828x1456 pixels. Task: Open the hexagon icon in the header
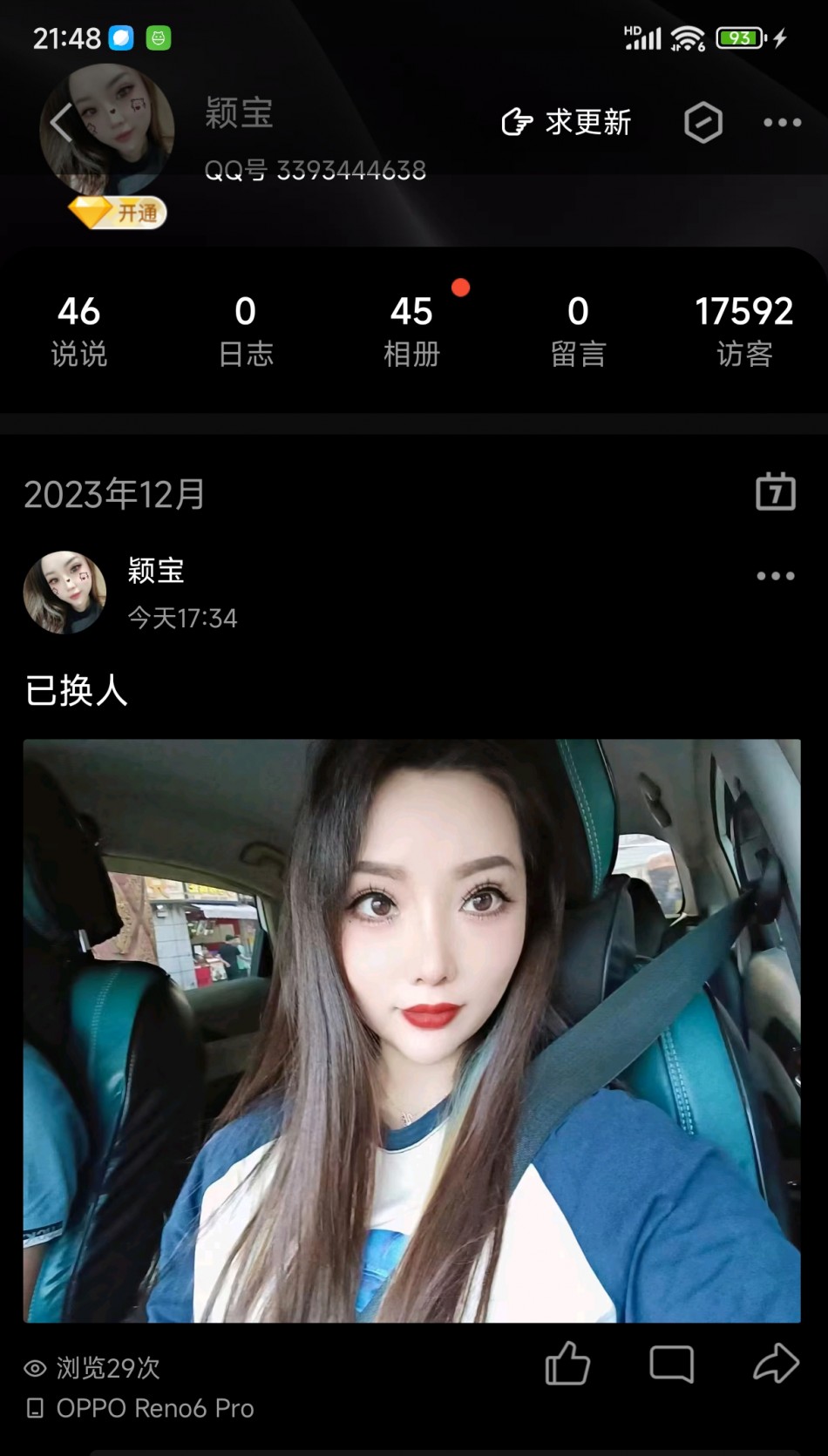click(x=702, y=122)
